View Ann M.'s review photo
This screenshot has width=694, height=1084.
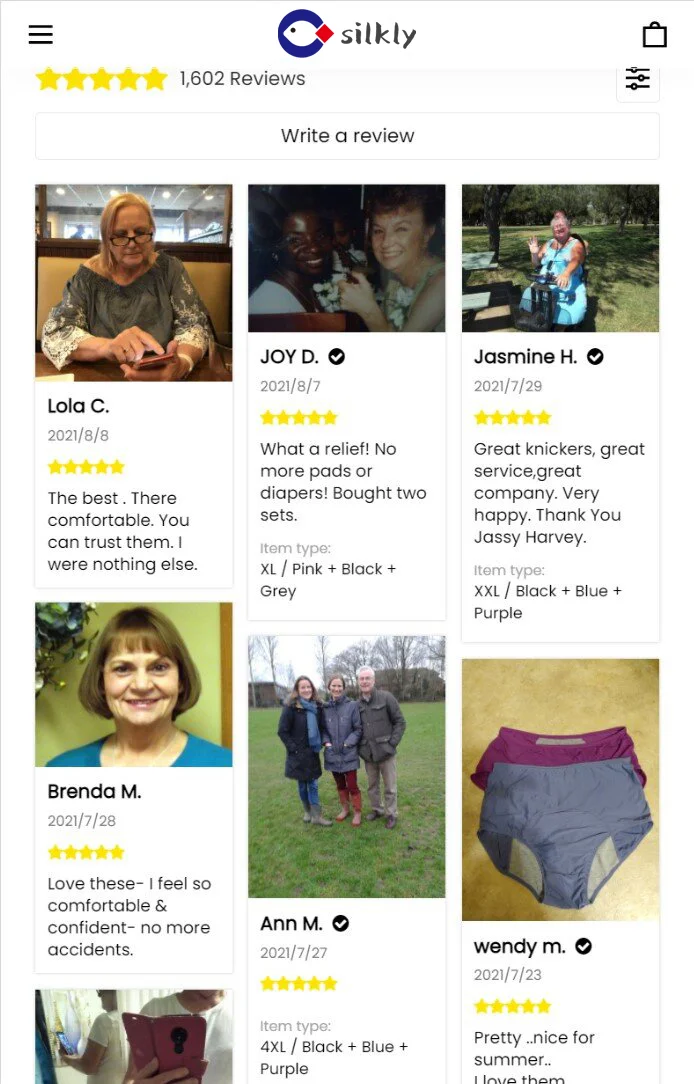click(x=346, y=766)
